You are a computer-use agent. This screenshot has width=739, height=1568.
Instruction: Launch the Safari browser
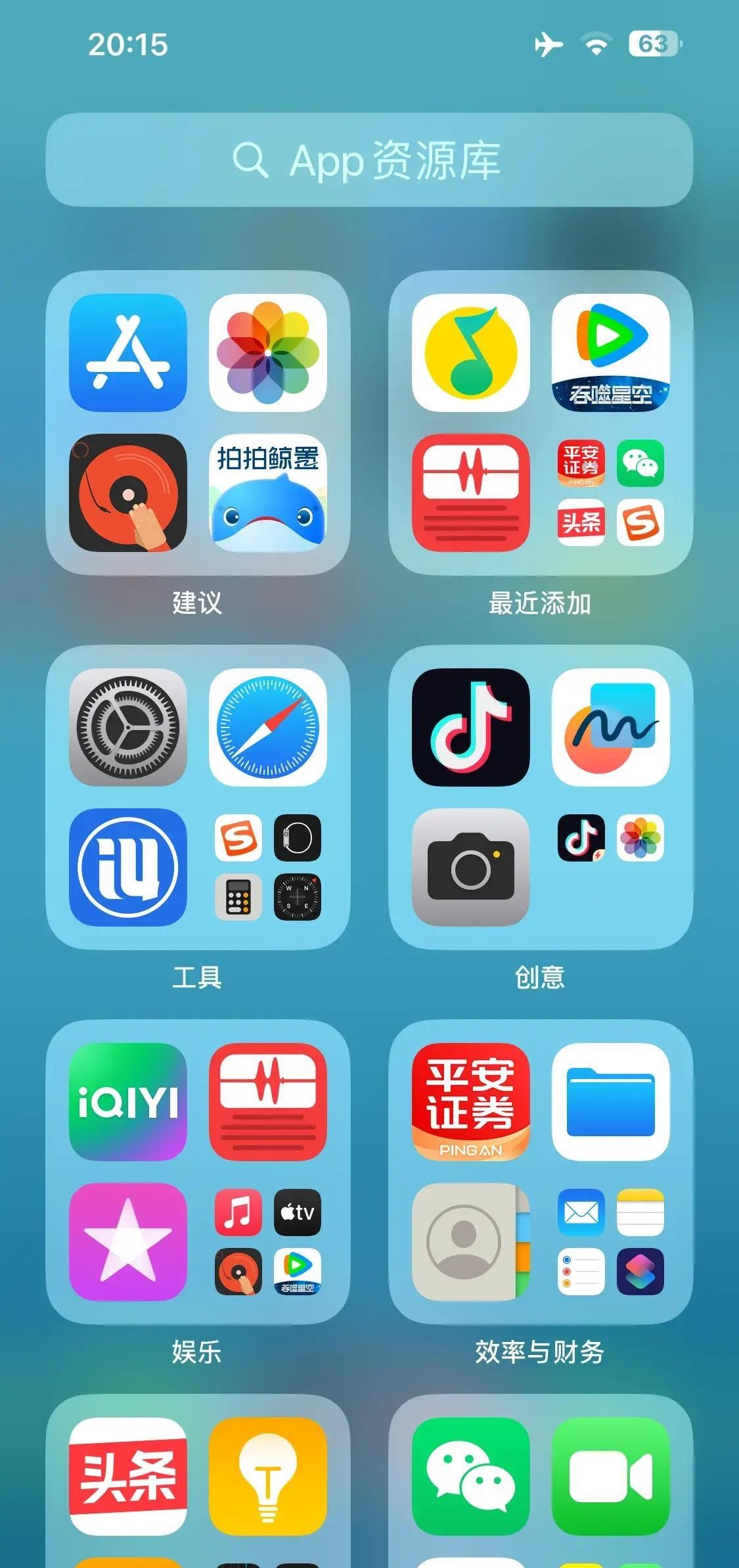pyautogui.click(x=267, y=727)
